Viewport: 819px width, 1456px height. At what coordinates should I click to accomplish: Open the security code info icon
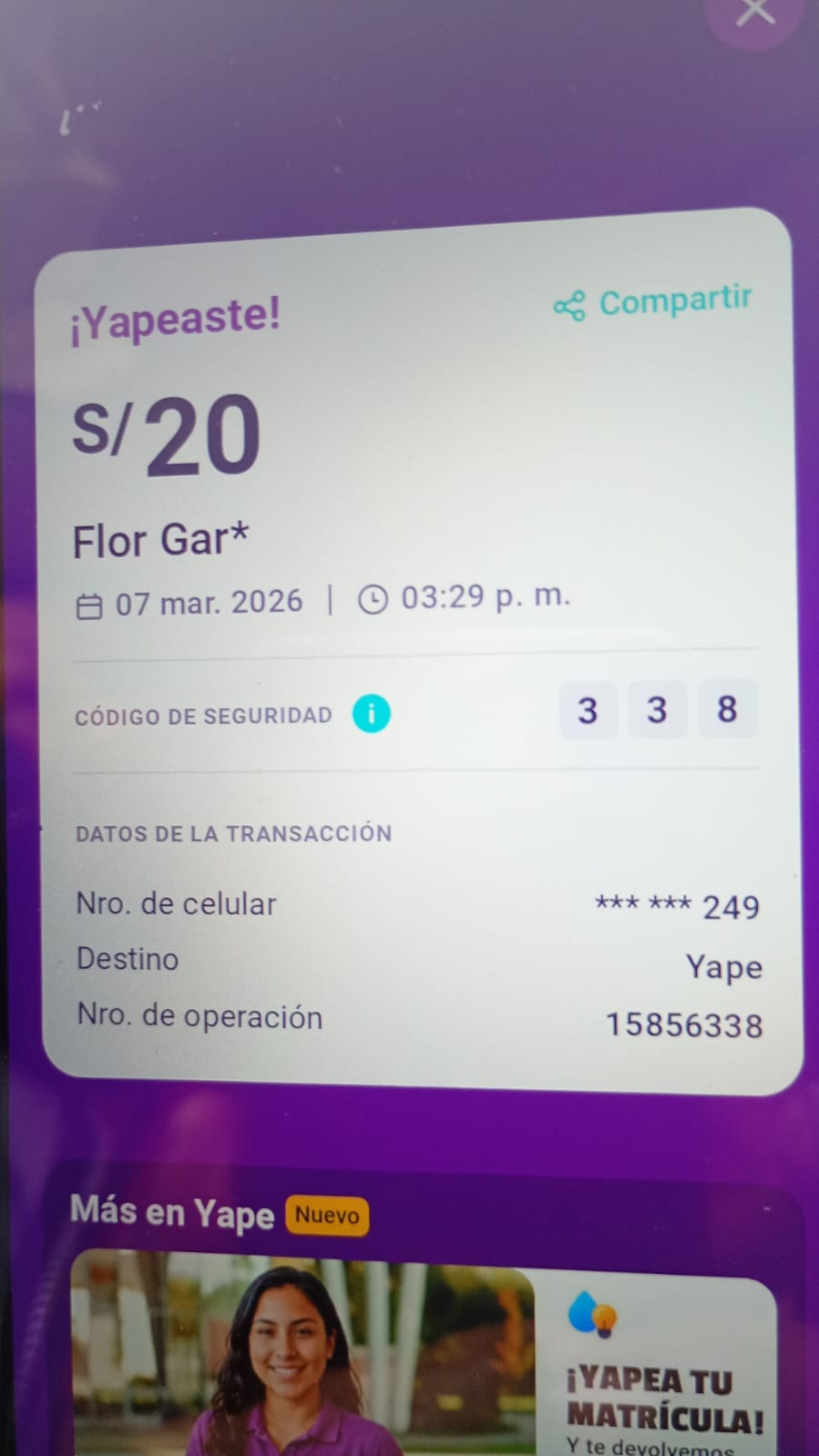pyautogui.click(x=372, y=713)
